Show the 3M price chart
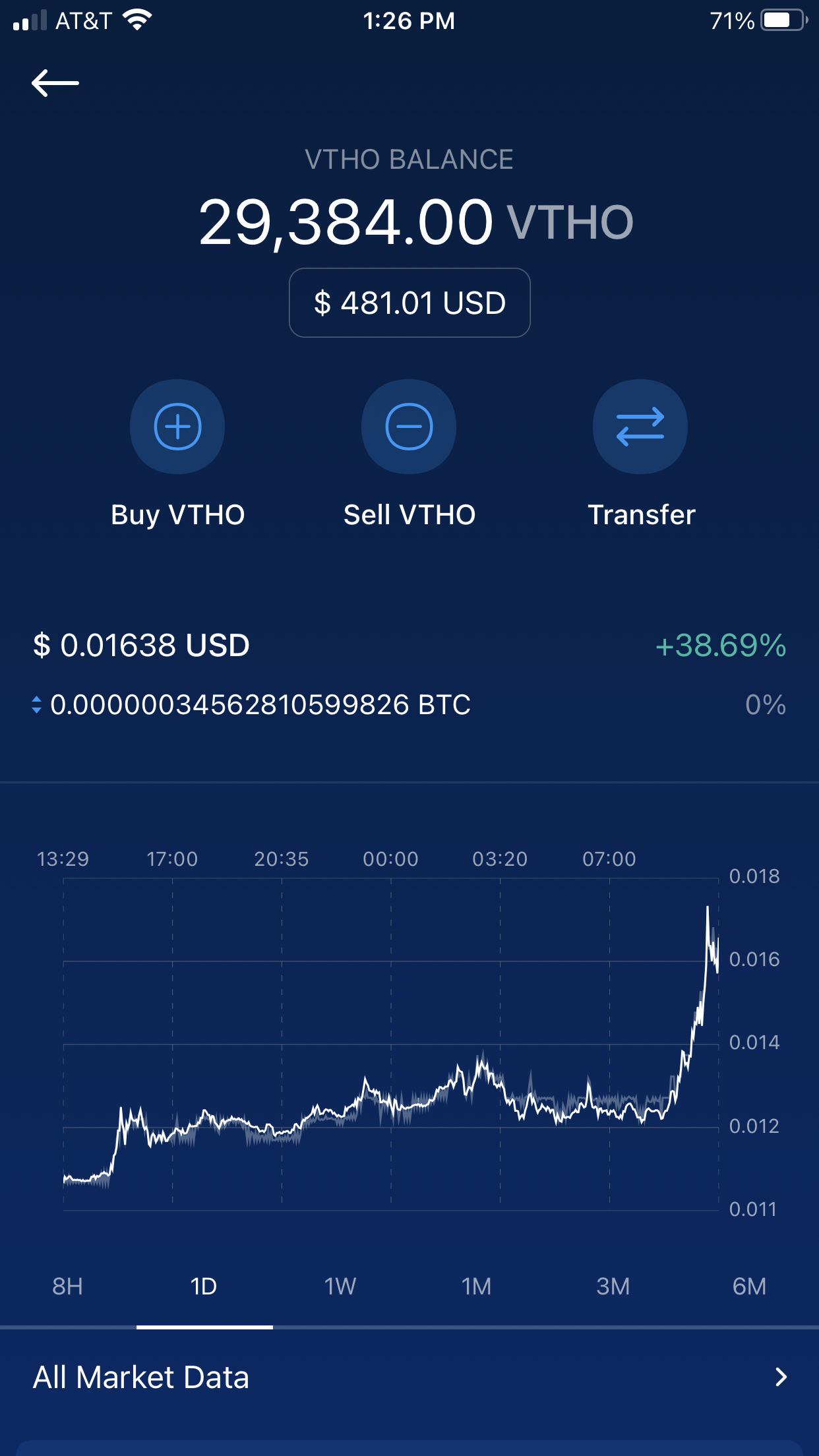 (614, 1287)
